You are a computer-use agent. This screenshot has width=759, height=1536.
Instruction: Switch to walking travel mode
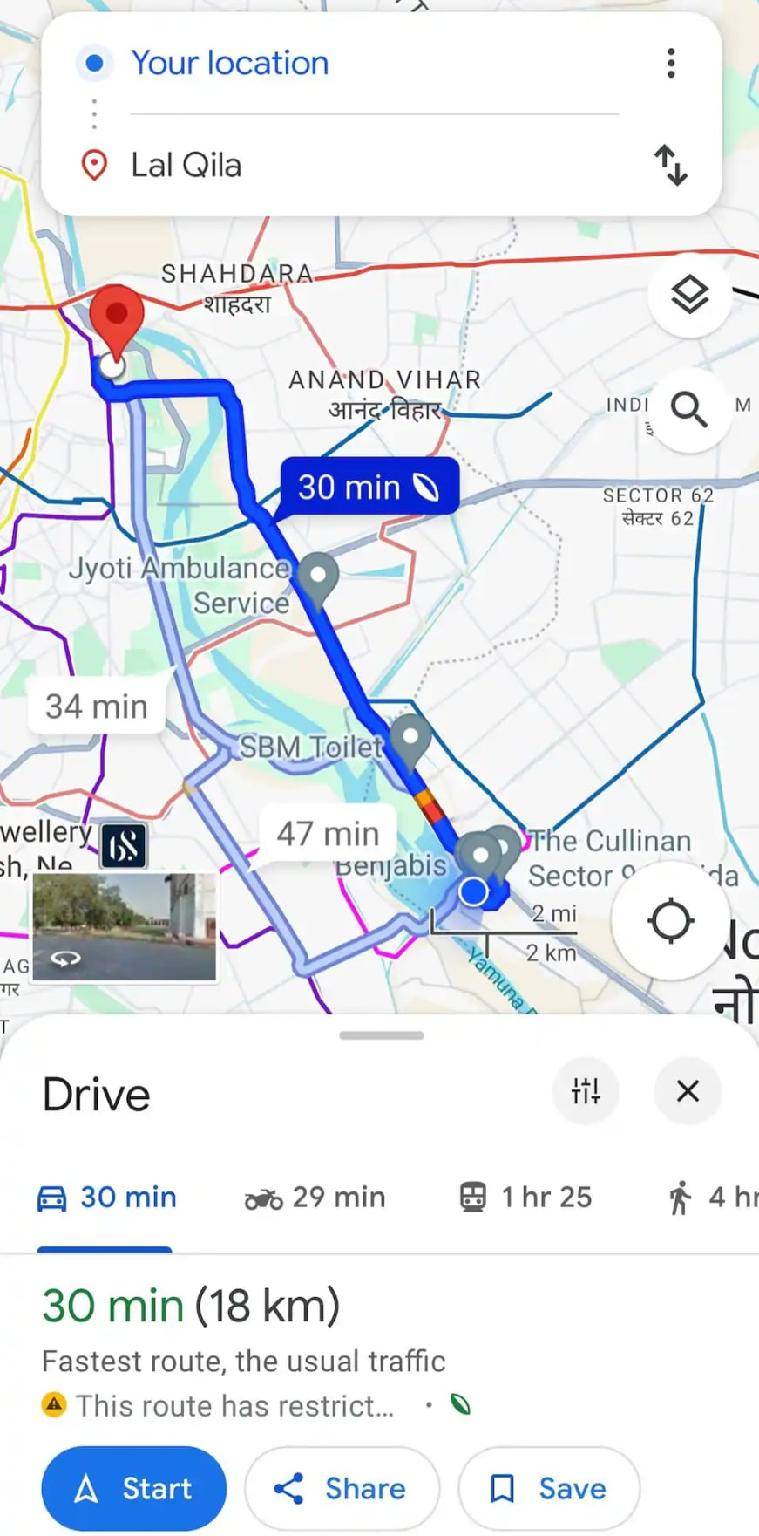[710, 1197]
